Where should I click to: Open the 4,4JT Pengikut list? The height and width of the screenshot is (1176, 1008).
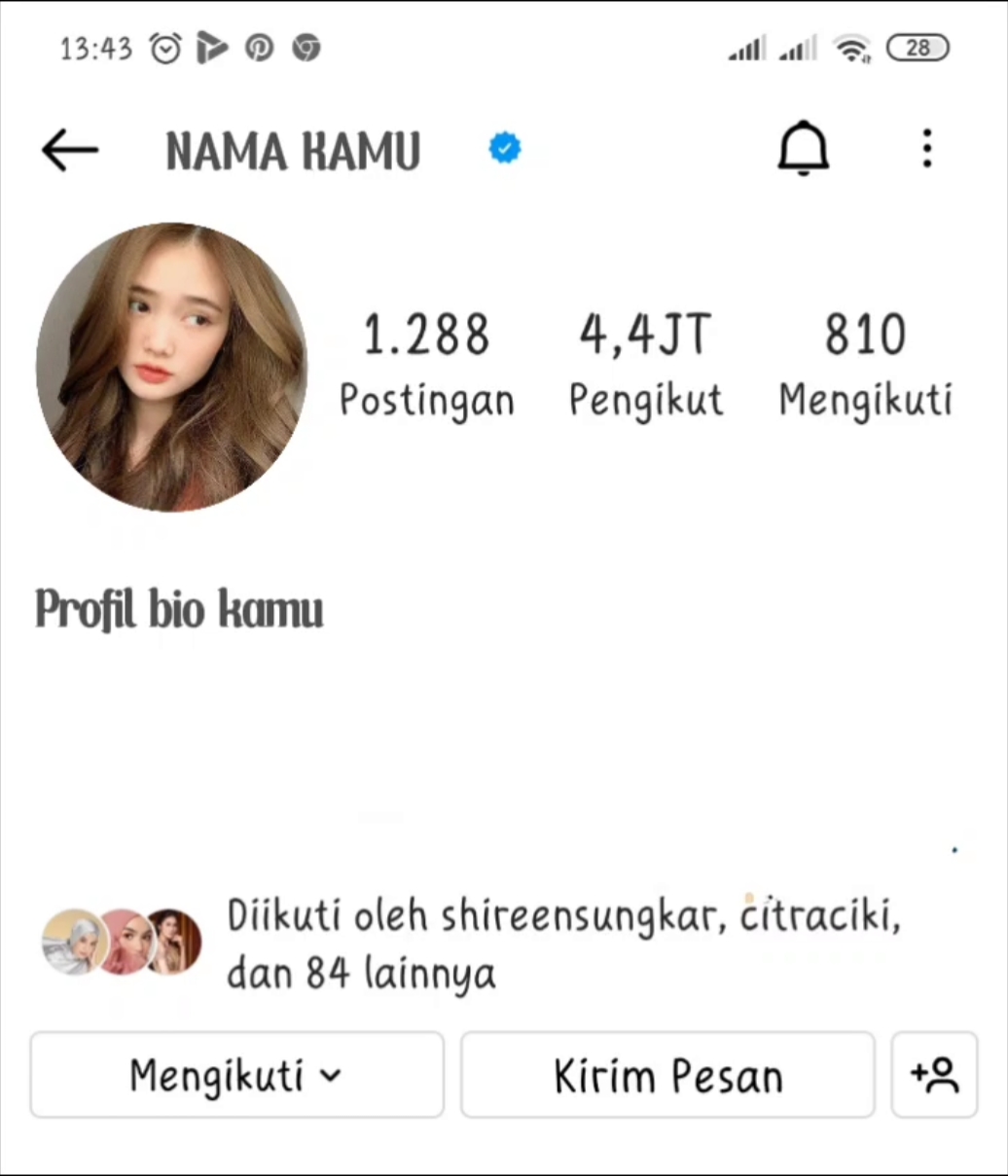645,364
